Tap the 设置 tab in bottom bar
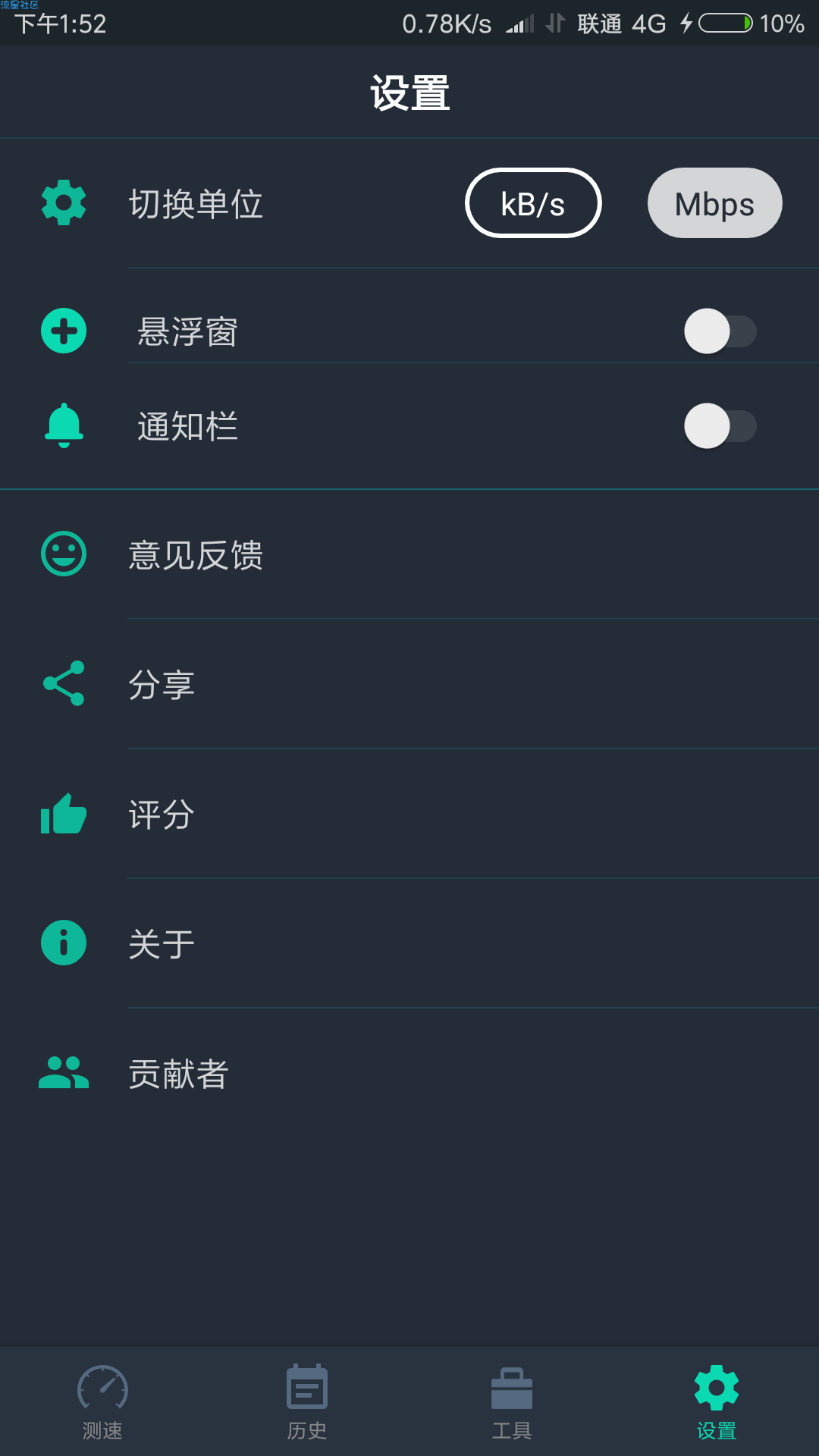Viewport: 819px width, 1456px height. tap(717, 1402)
